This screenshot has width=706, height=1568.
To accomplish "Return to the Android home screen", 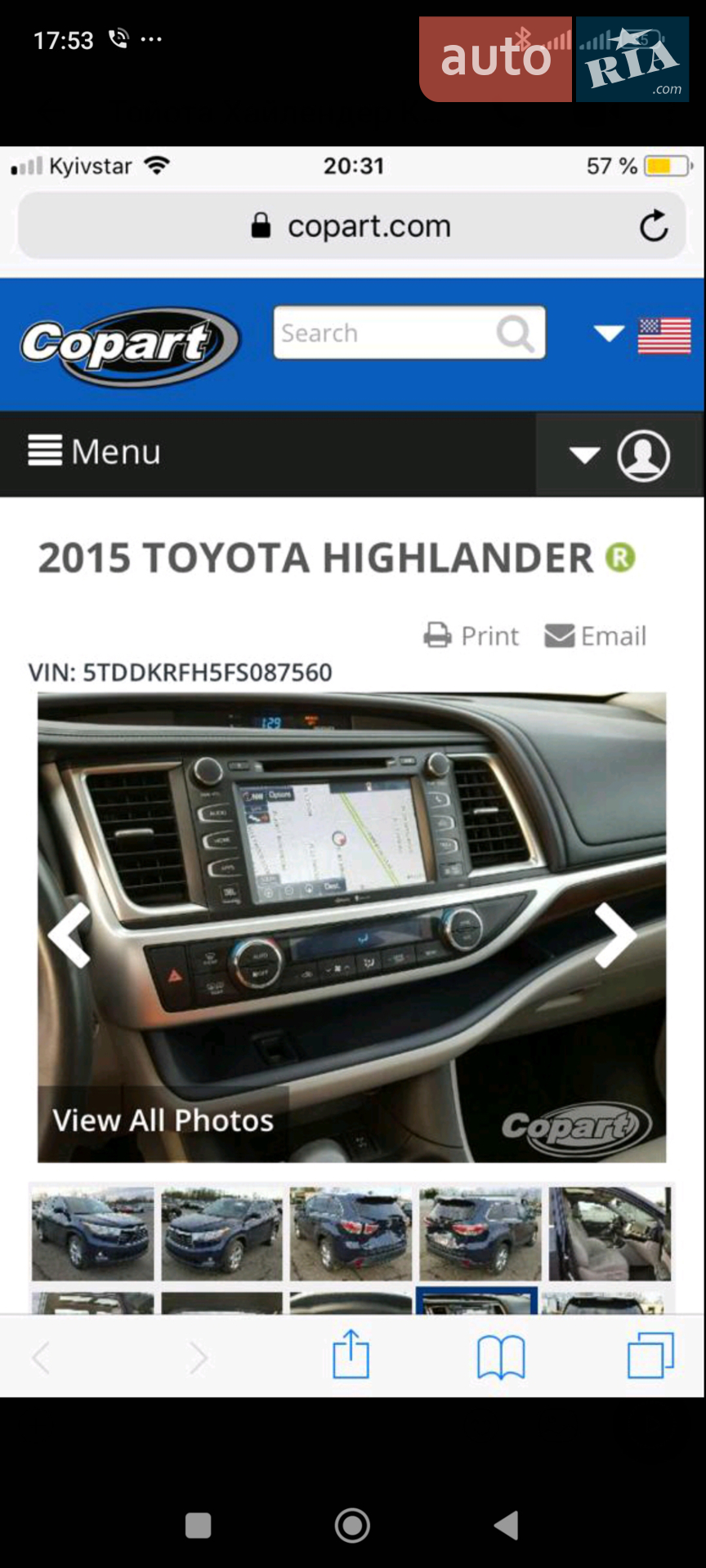I will (352, 1525).
